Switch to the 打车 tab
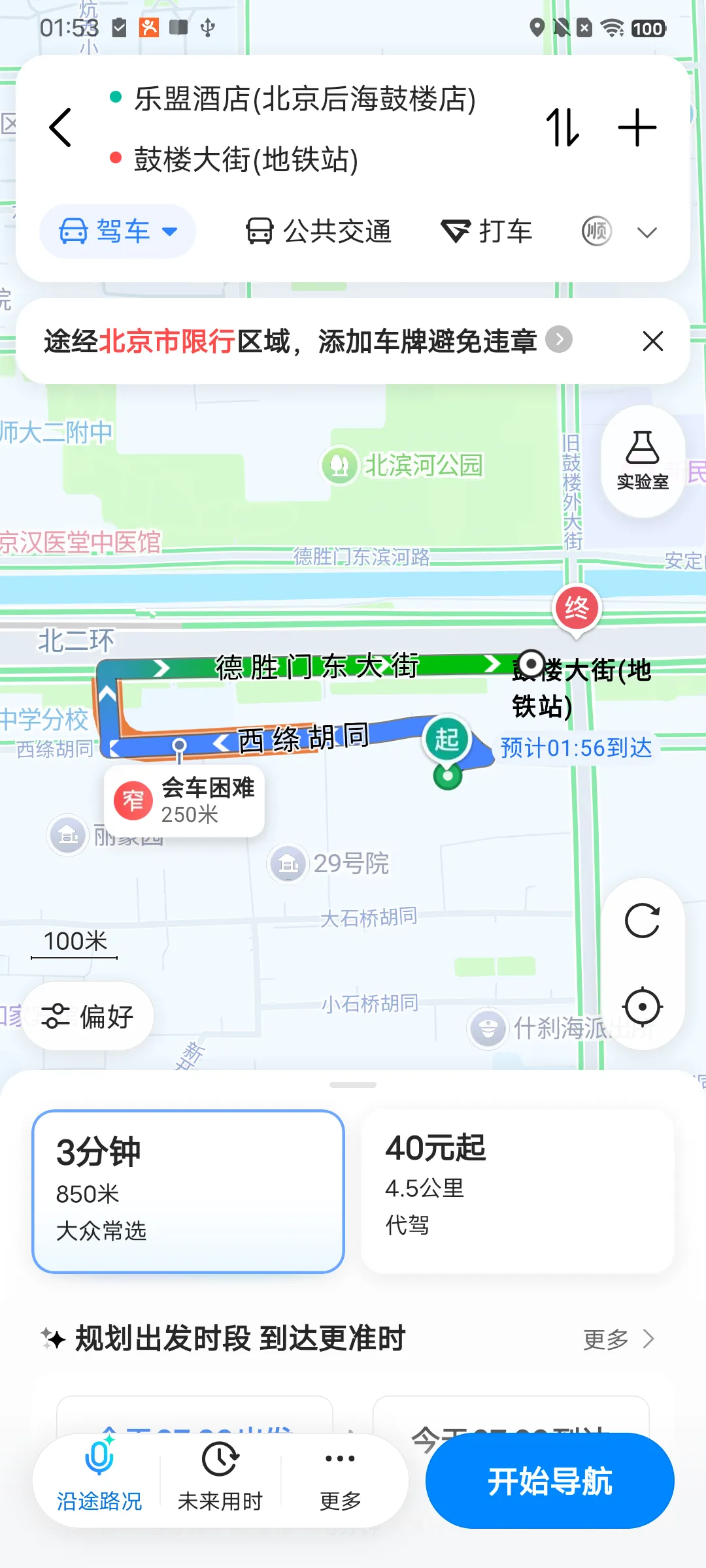 [x=487, y=231]
